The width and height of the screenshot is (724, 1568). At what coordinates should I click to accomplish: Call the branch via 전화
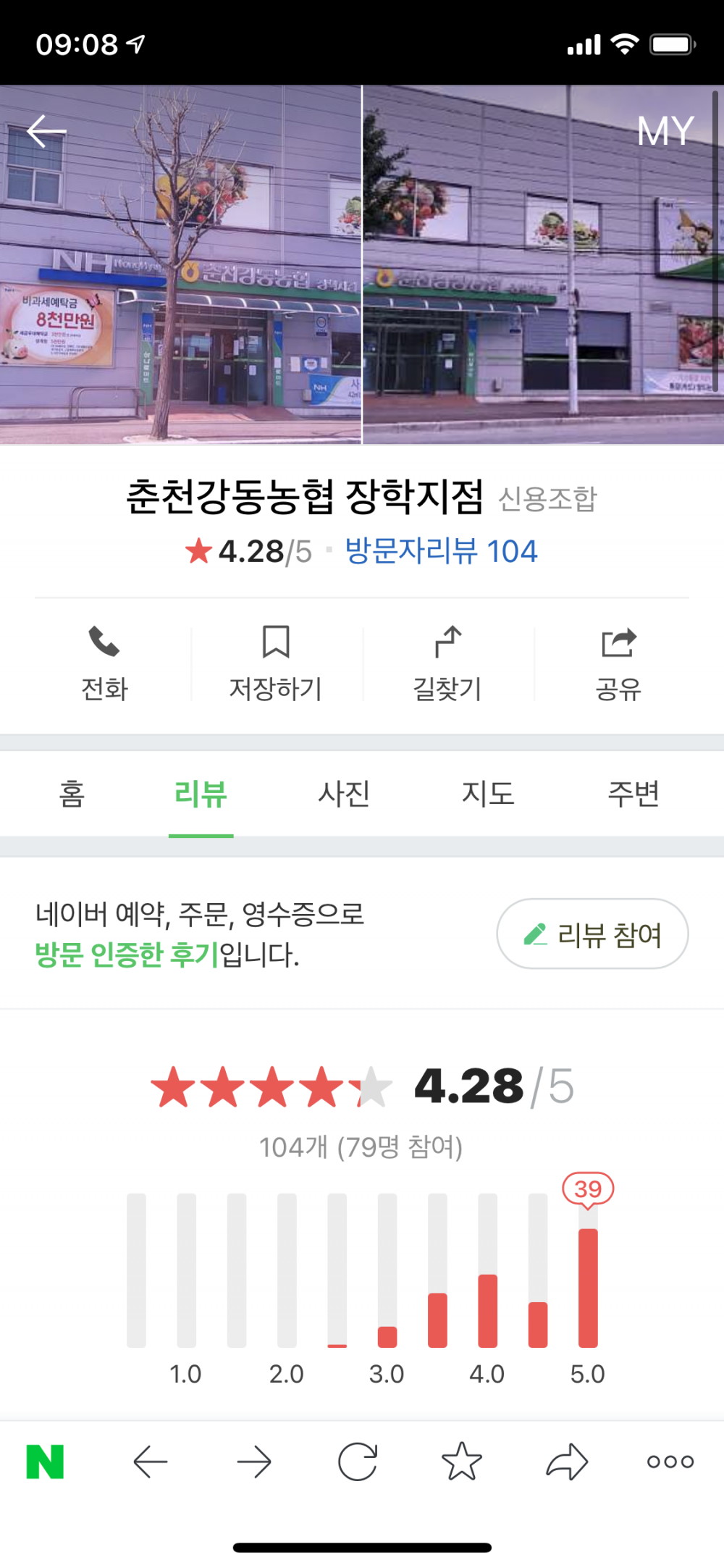click(104, 664)
